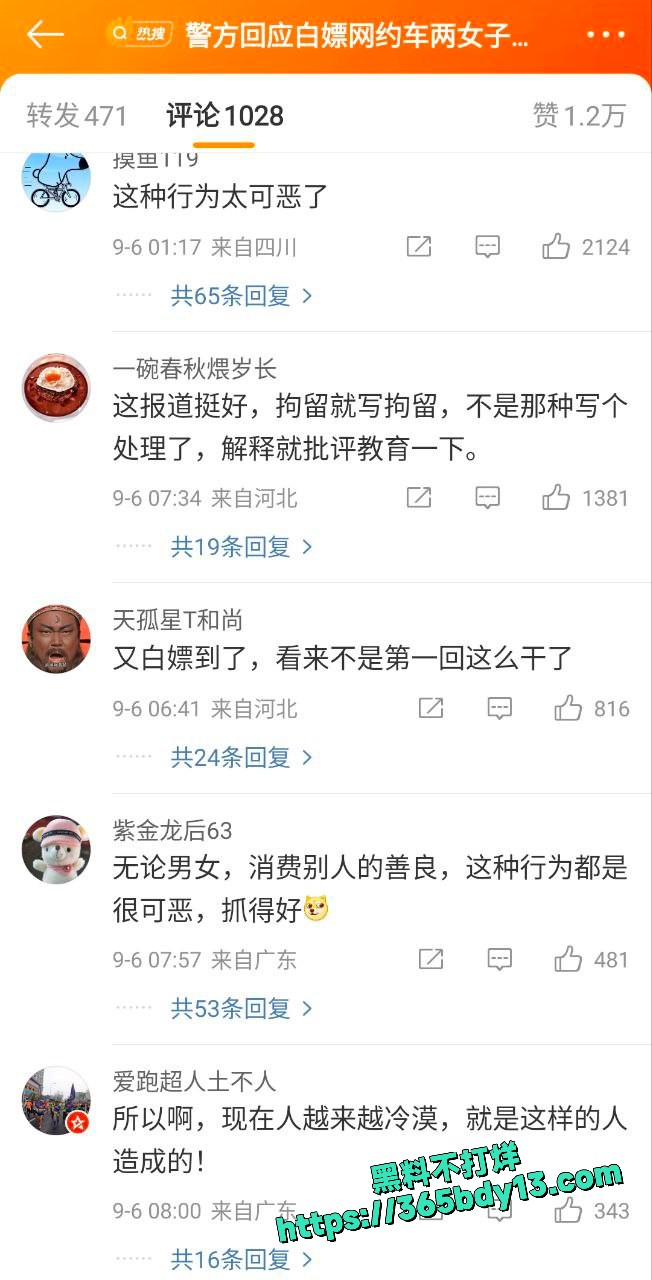Share 一碗春秋煨岁长's comment
The width and height of the screenshot is (652, 1280).
point(419,498)
